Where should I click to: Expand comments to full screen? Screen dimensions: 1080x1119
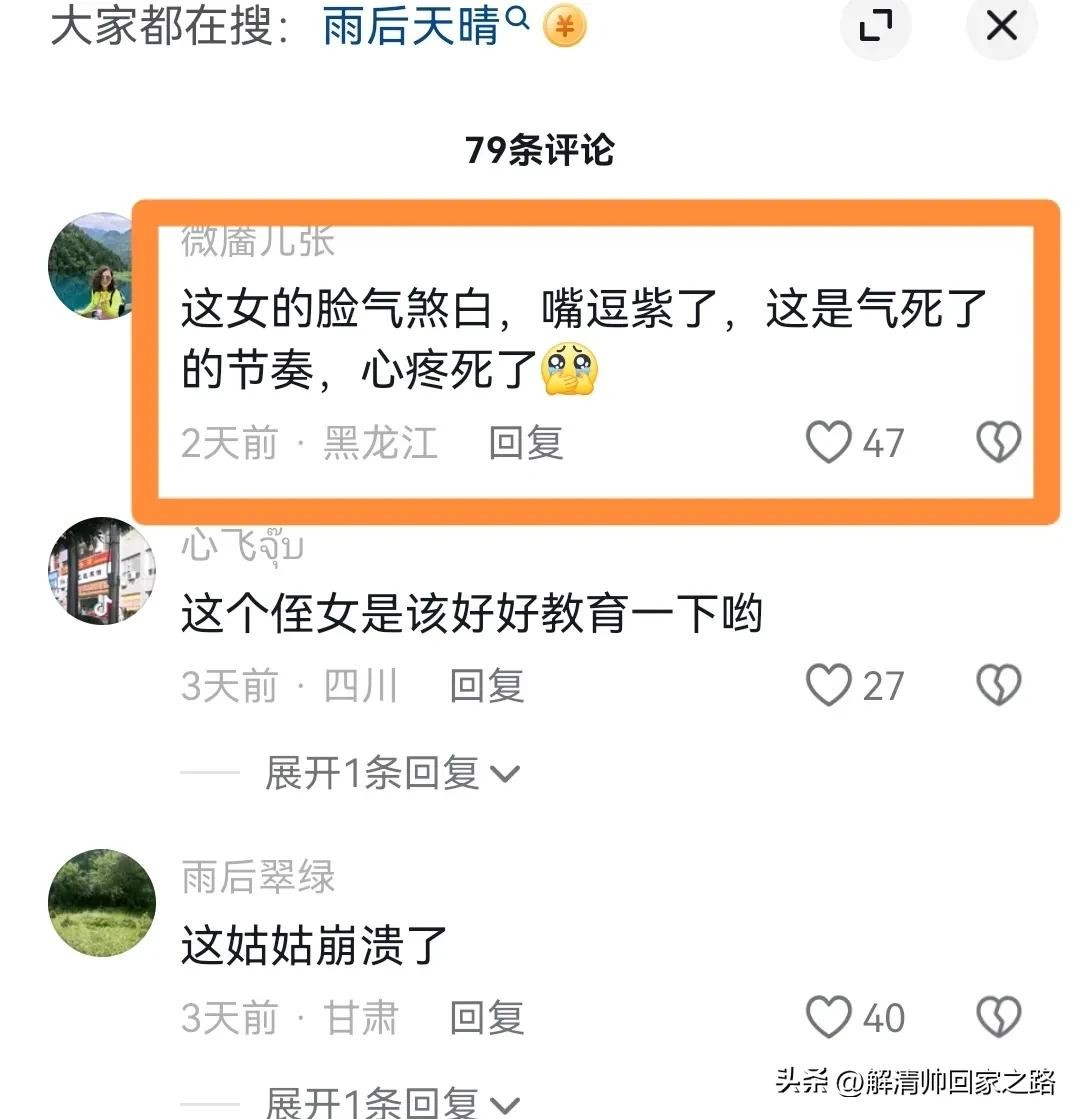click(x=875, y=27)
